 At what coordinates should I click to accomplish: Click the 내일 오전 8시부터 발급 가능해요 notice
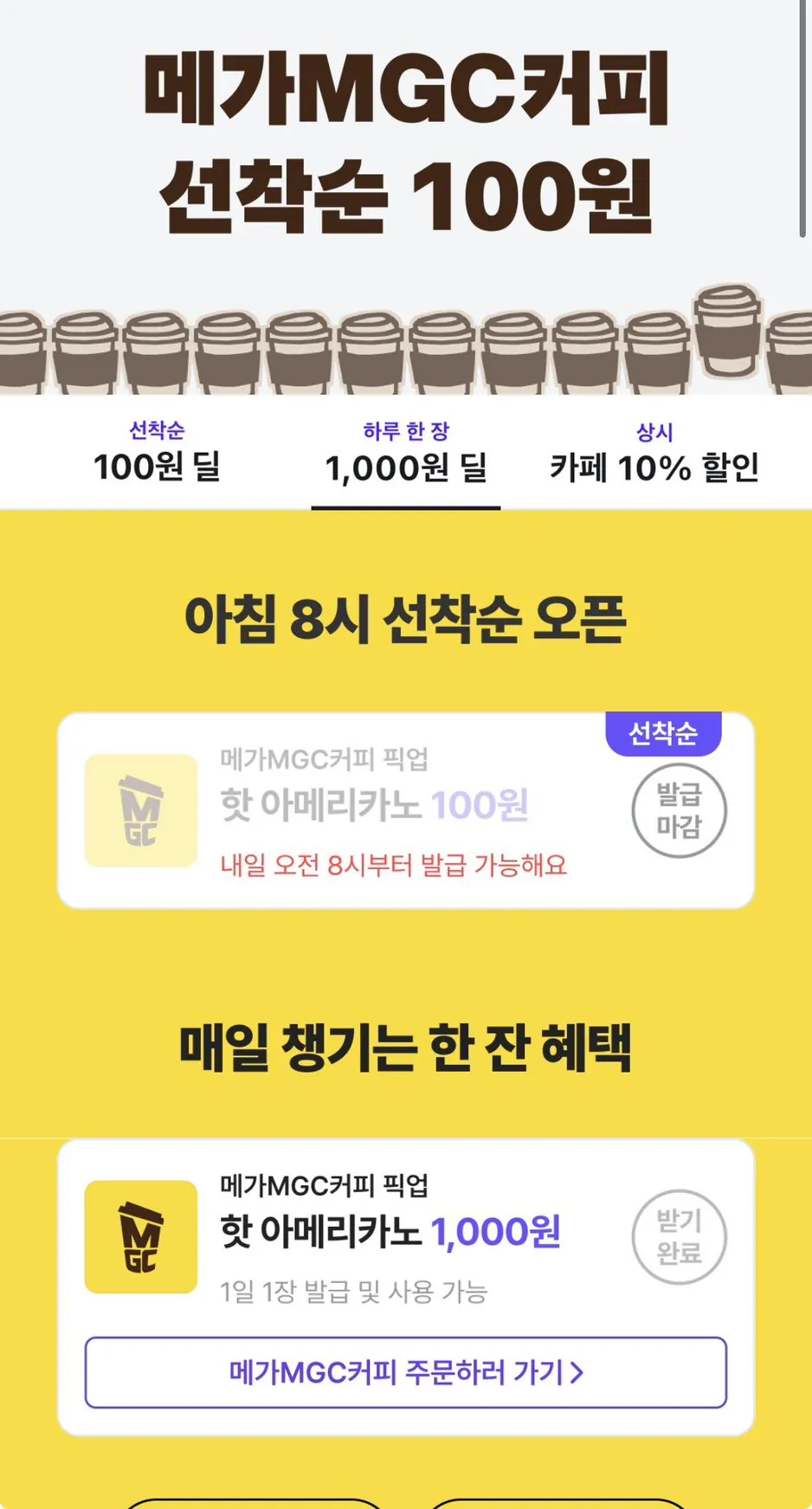[394, 864]
